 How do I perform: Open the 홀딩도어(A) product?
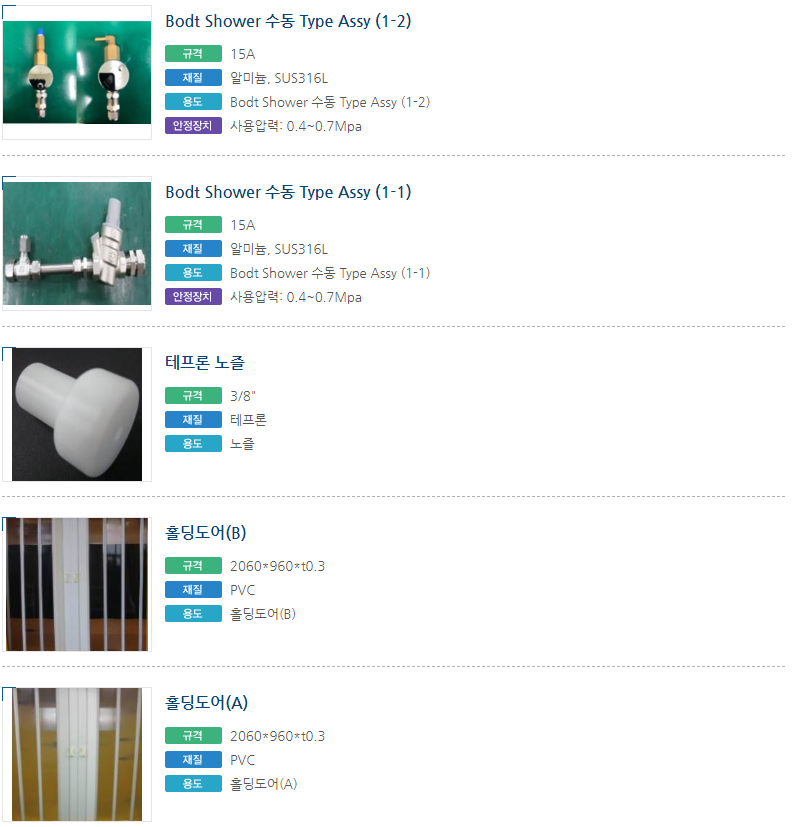[x=206, y=703]
